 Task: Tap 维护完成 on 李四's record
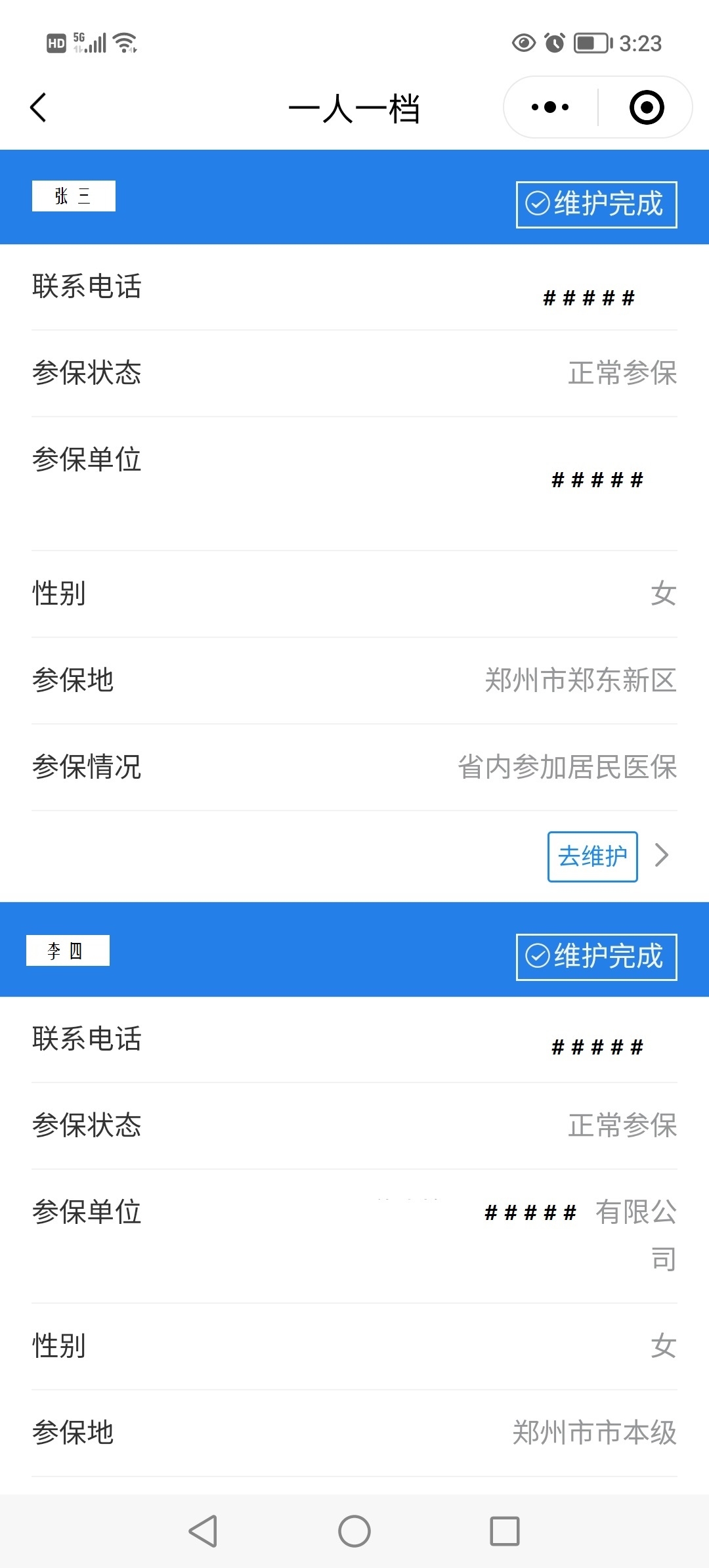[596, 957]
